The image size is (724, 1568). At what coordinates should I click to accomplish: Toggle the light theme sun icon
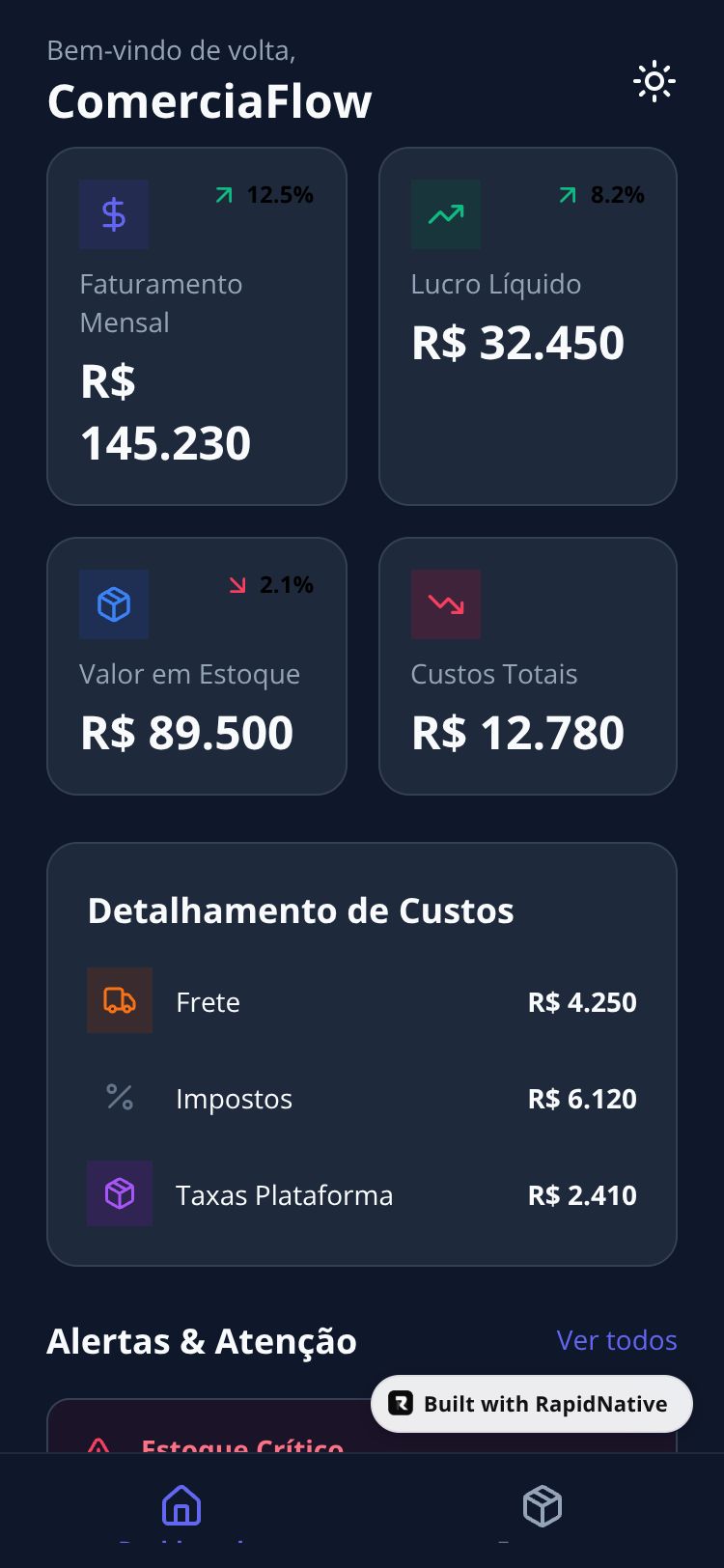coord(654,82)
